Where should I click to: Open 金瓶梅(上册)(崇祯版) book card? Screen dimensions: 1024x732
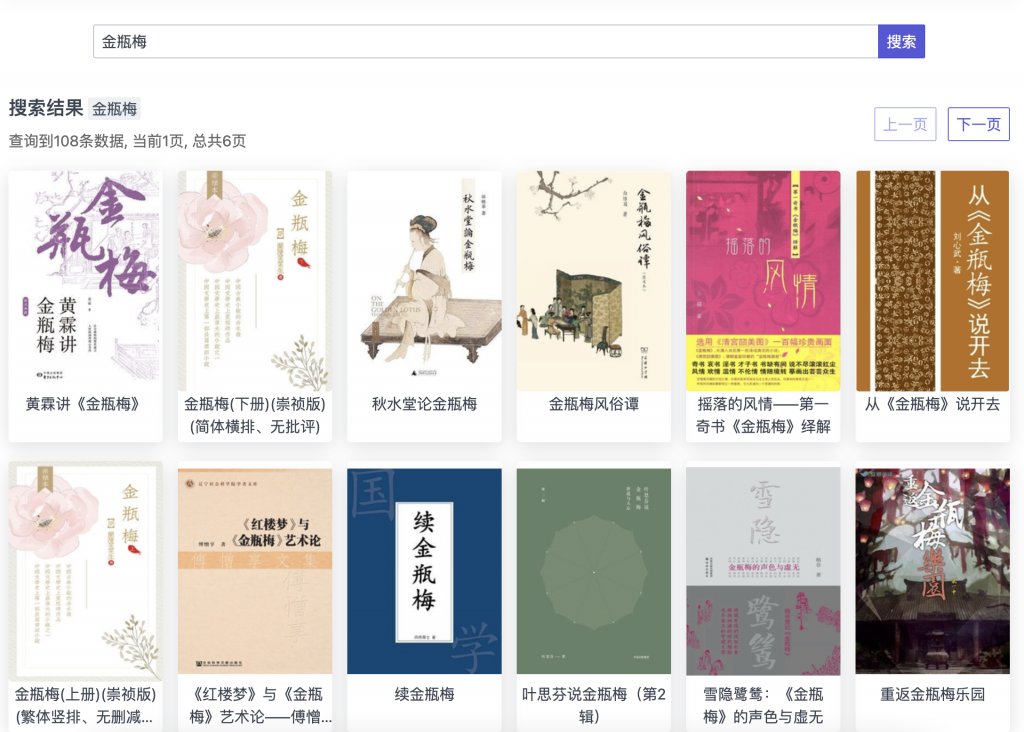click(85, 590)
